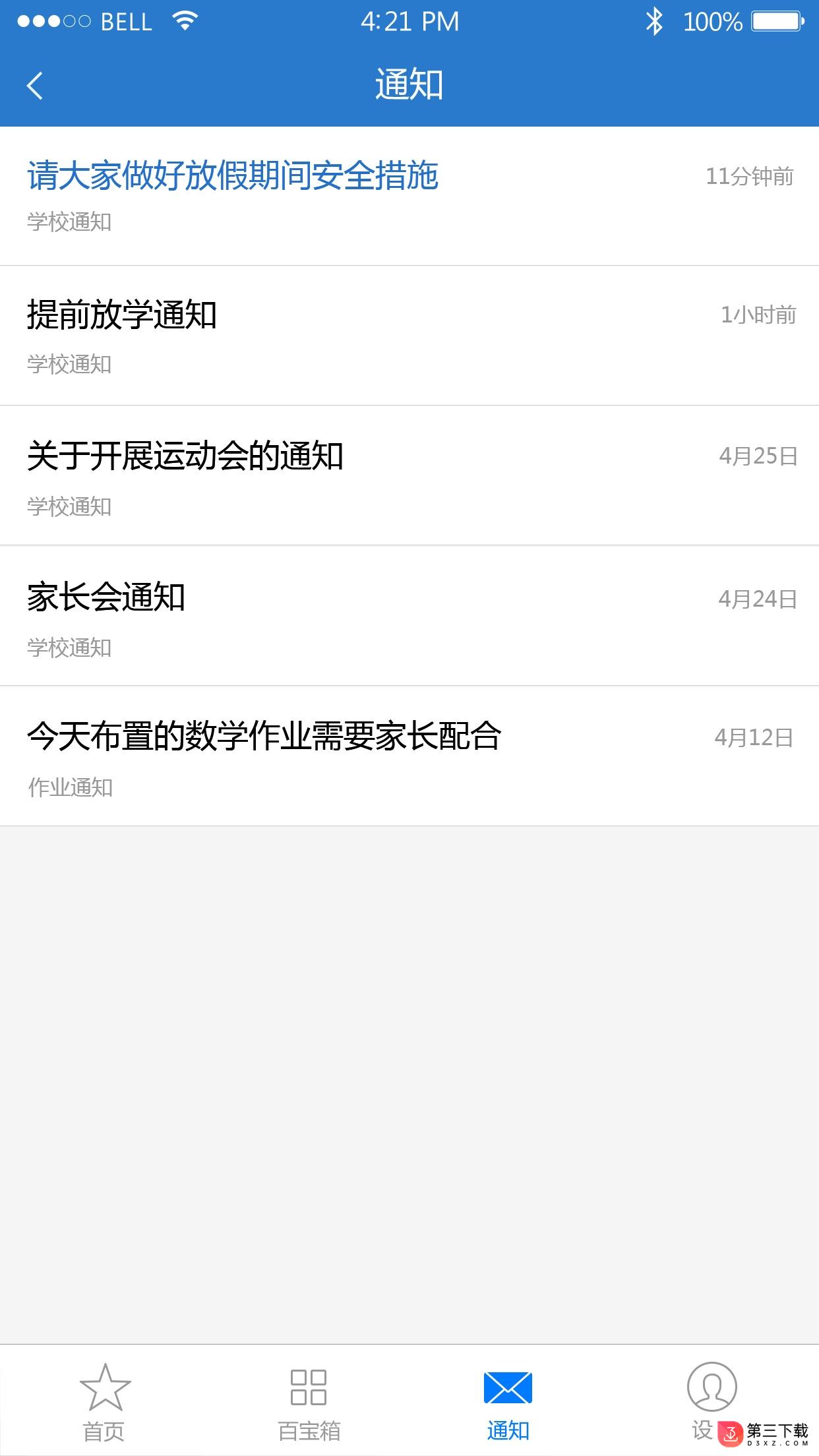Select the 通知 tab
The image size is (819, 1456).
(x=508, y=1401)
